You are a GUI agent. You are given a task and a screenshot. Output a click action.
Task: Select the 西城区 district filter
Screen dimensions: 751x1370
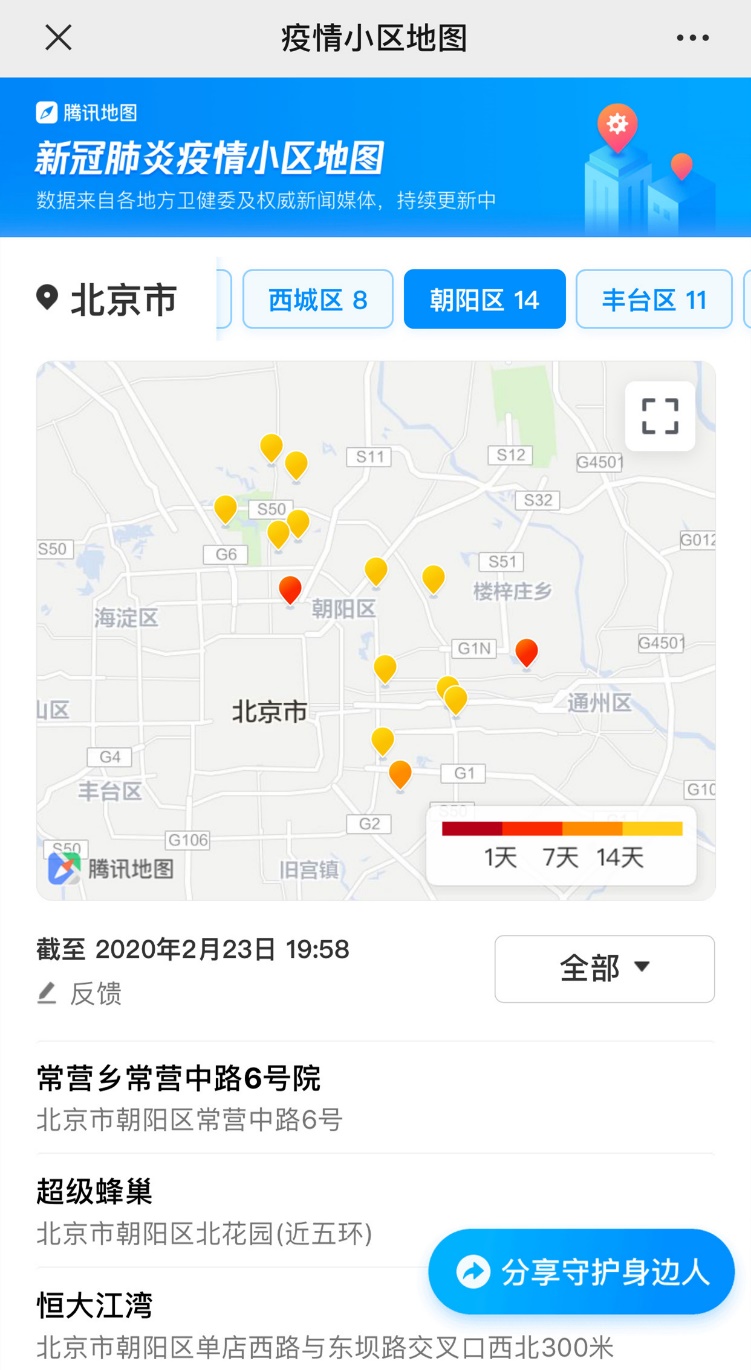pos(317,298)
